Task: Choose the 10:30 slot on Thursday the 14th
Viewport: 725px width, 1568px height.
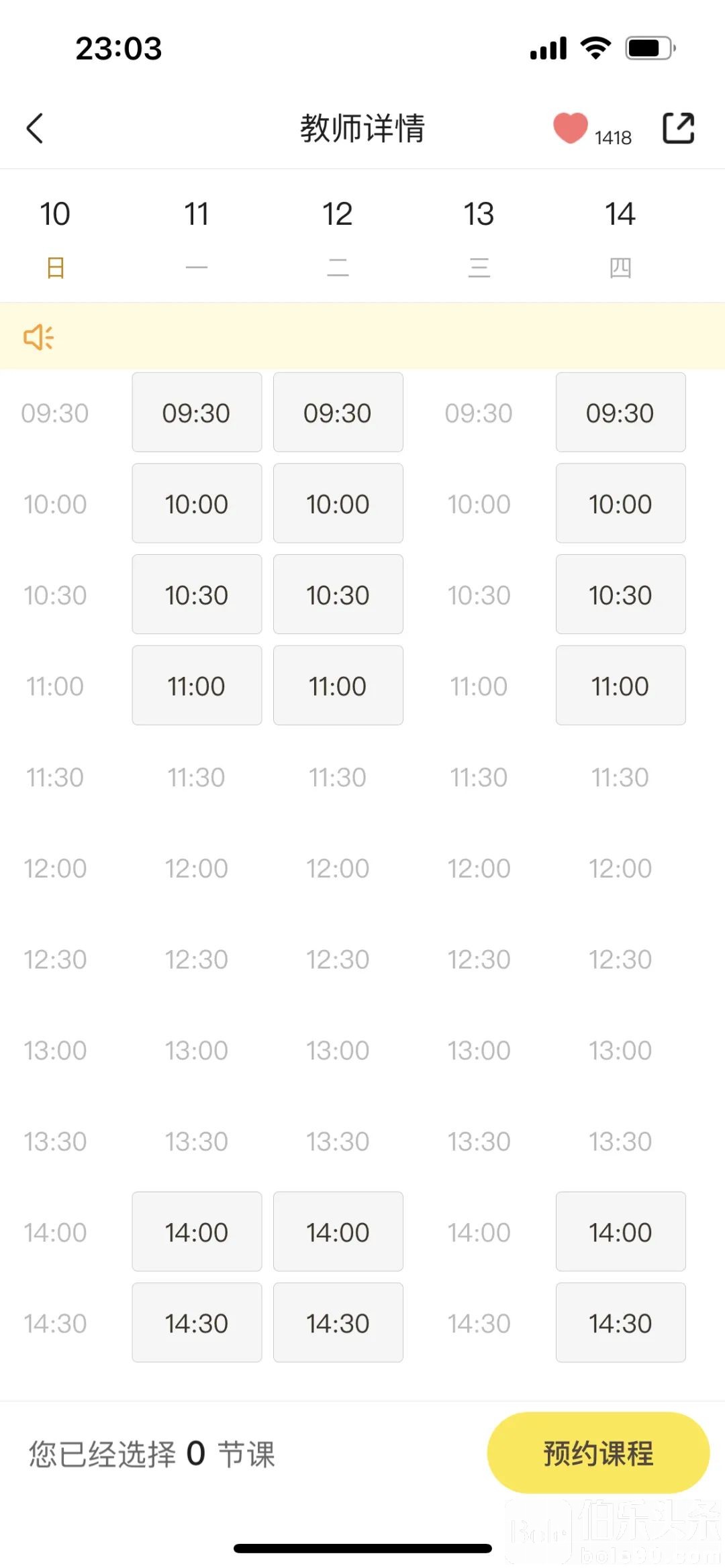Action: click(620, 594)
